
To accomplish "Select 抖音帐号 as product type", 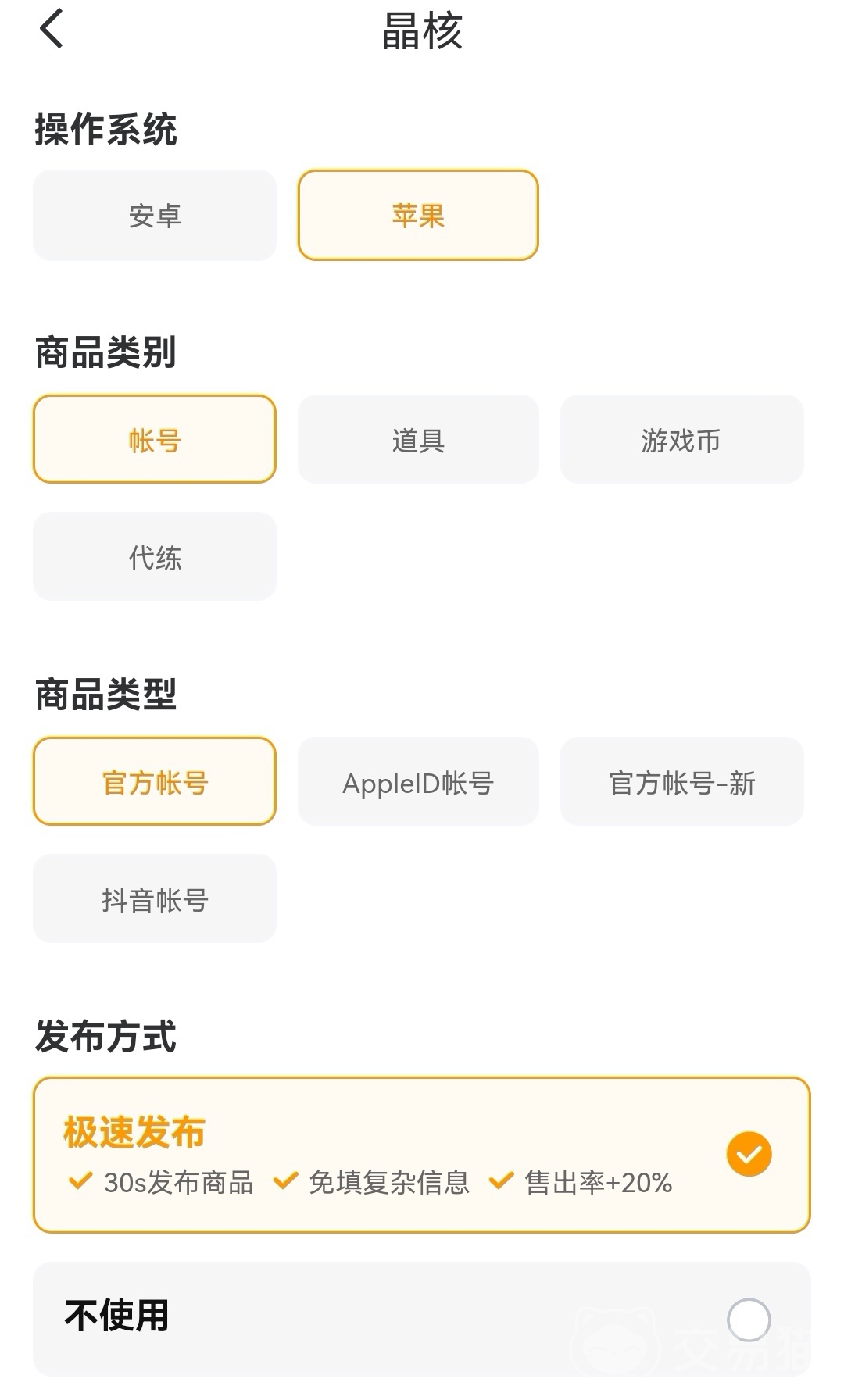I will [x=155, y=899].
